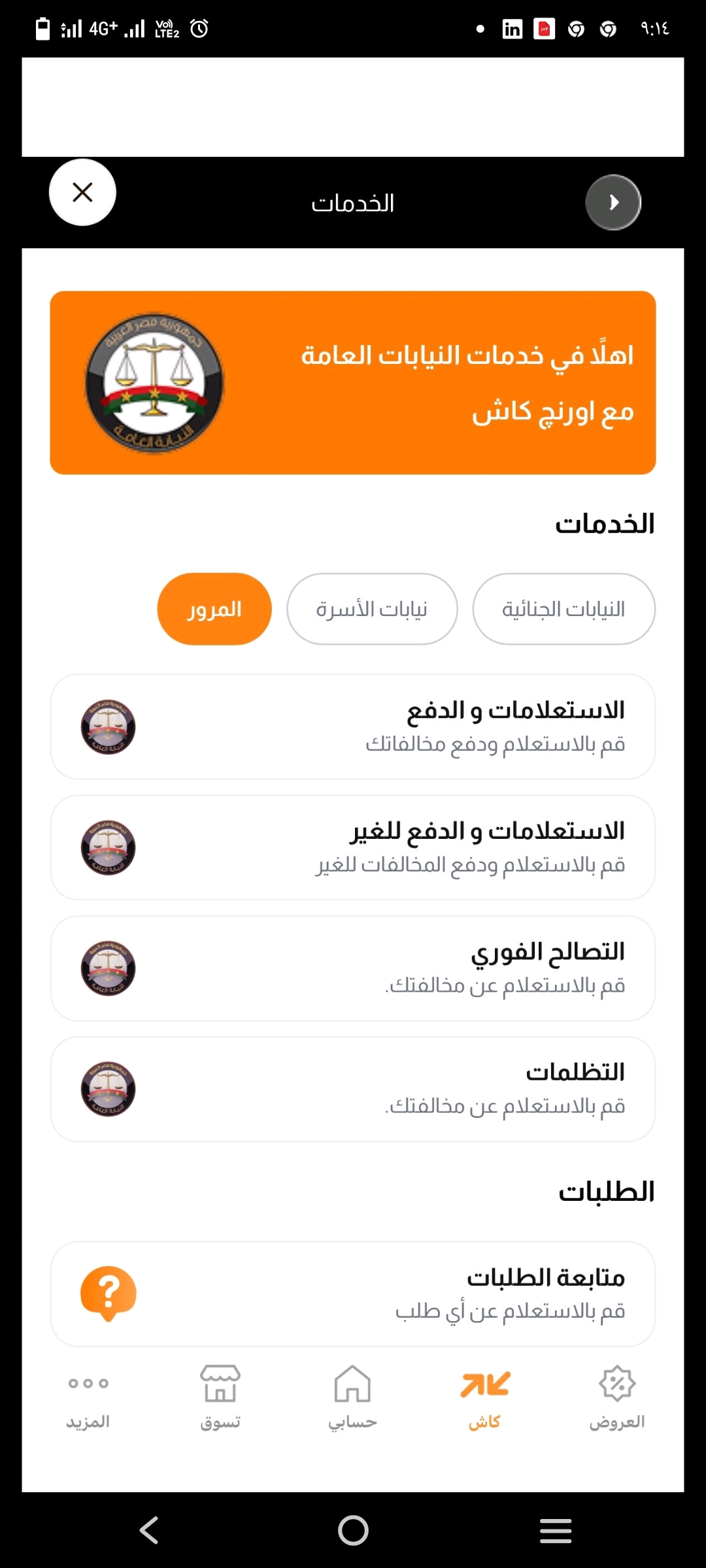Open التظلمات service

(353, 1089)
